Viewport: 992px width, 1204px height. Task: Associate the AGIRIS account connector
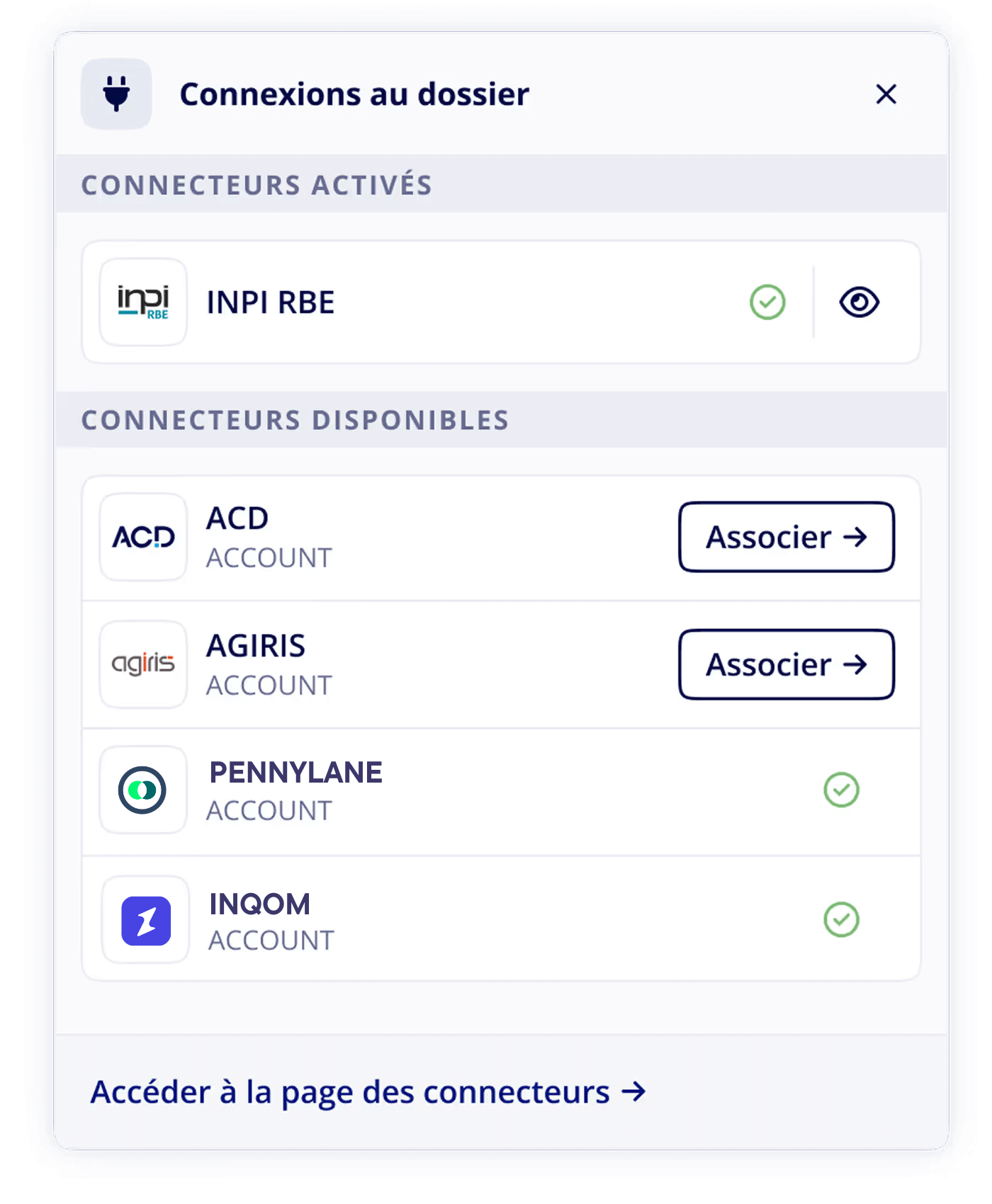(787, 664)
